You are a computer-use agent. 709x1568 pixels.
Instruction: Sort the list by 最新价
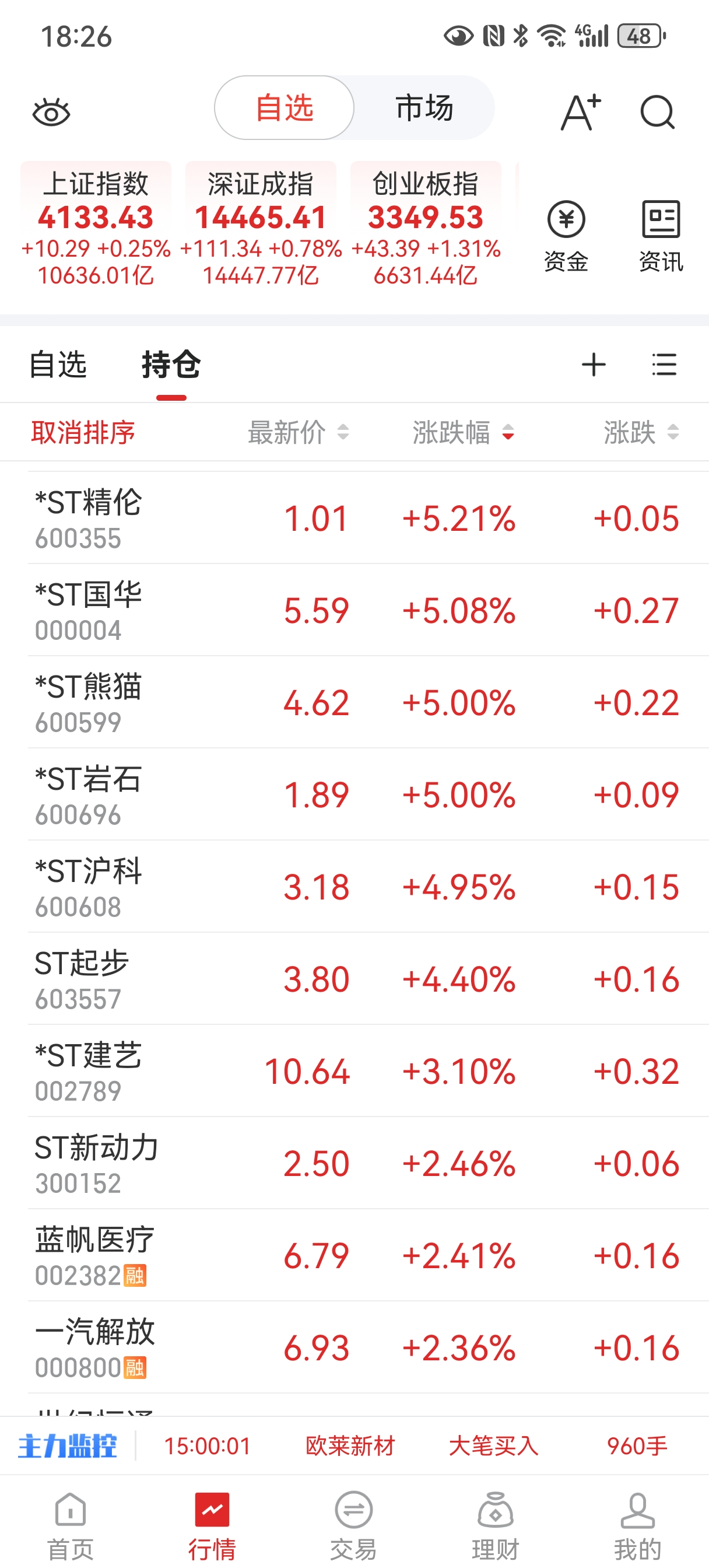pyautogui.click(x=297, y=433)
